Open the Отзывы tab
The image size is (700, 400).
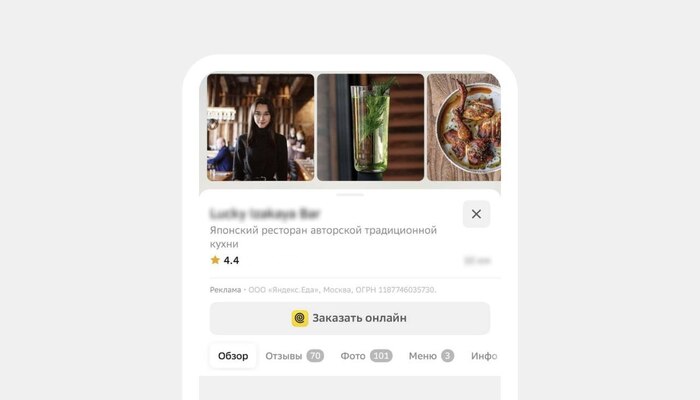tap(294, 356)
